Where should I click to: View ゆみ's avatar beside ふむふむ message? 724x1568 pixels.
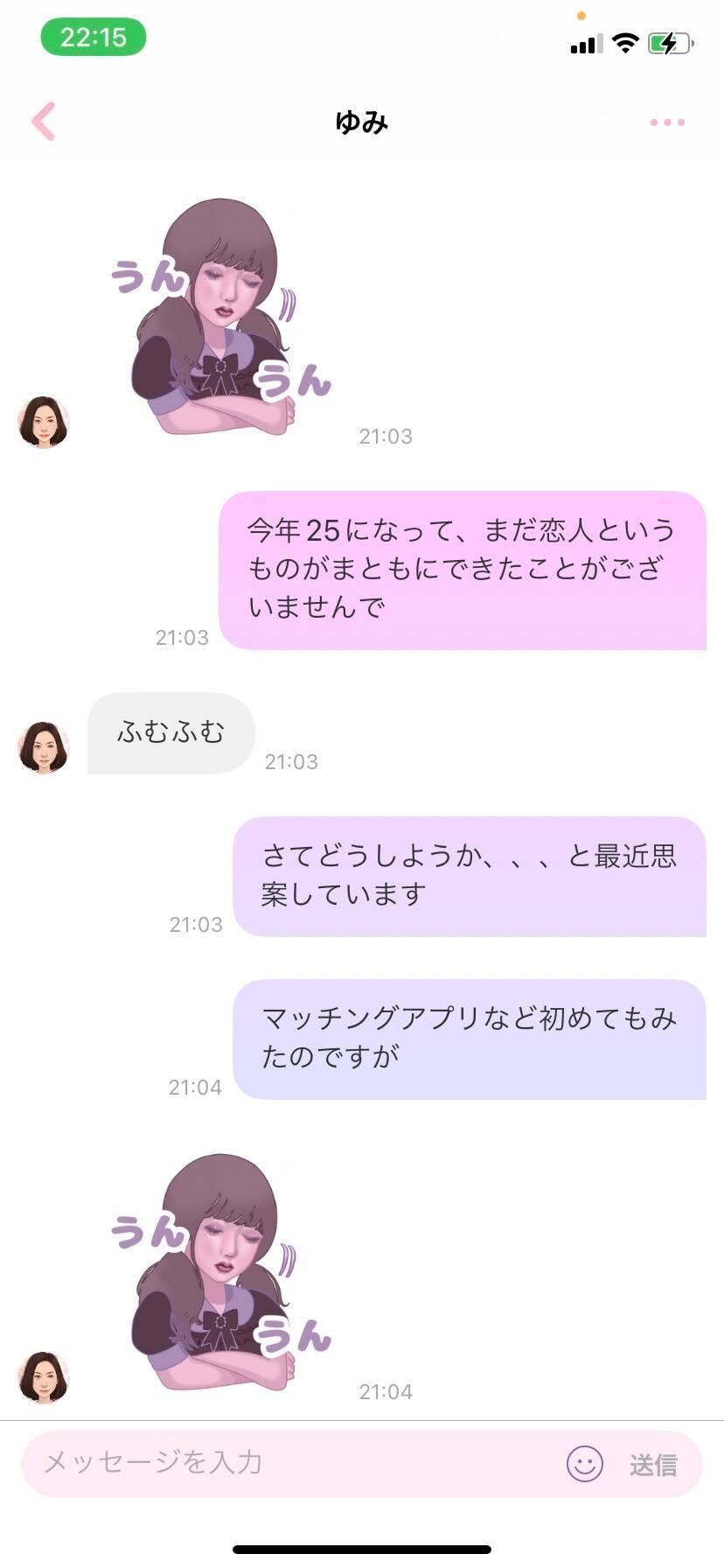pos(43,748)
